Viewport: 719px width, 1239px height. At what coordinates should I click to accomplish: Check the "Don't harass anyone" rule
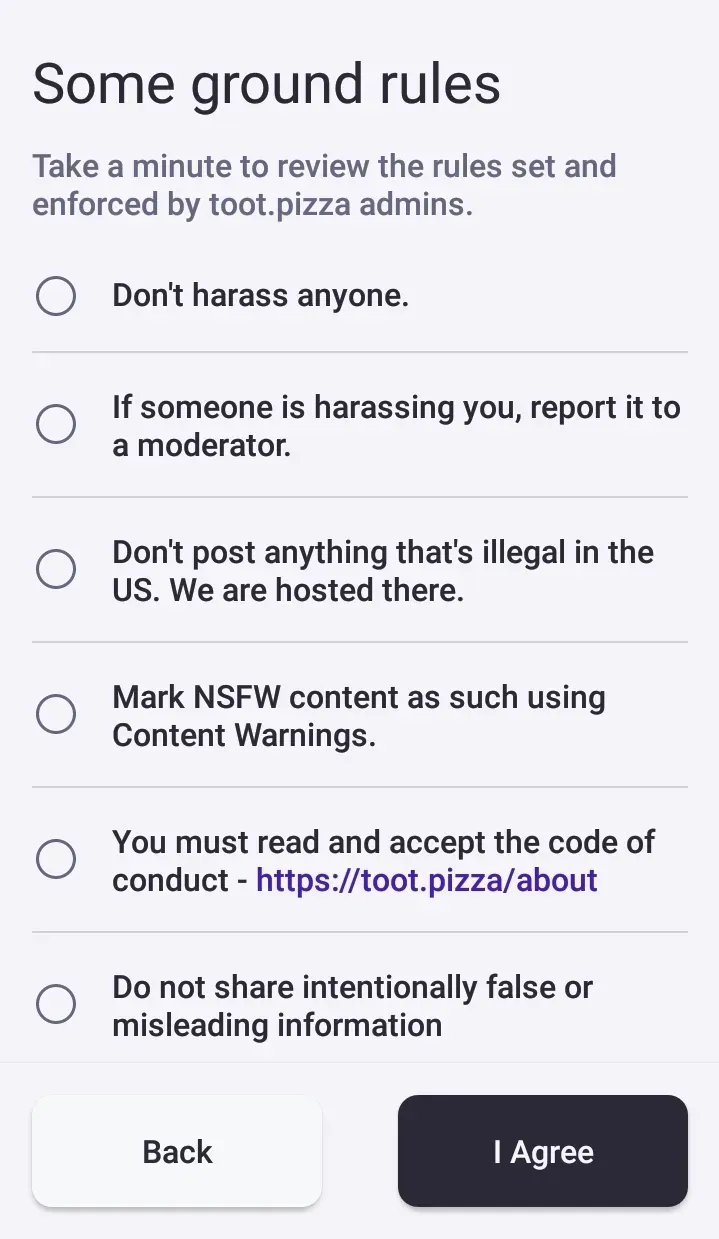point(56,296)
